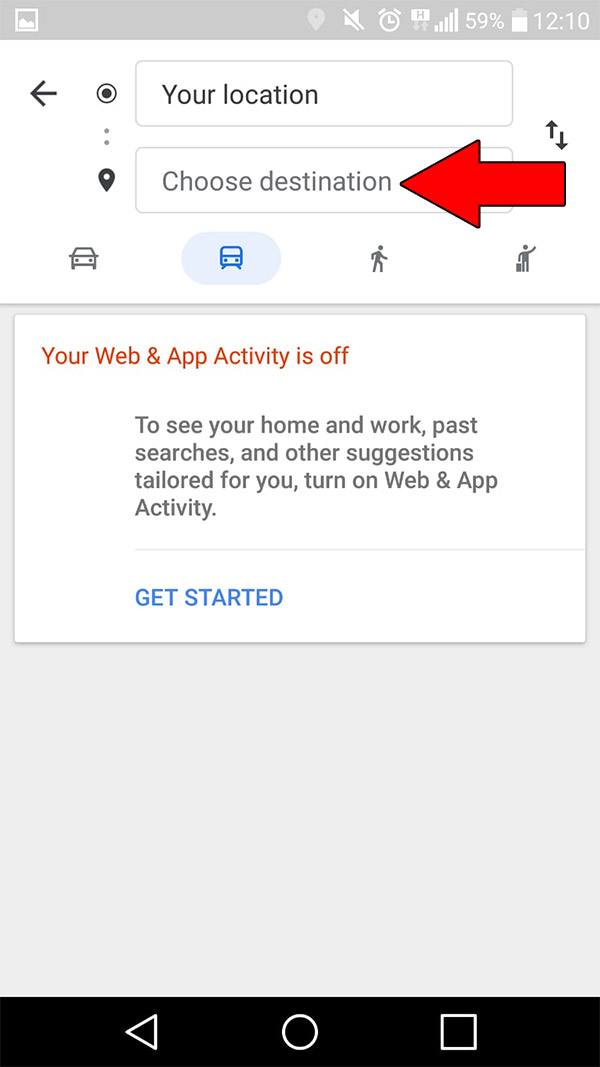Go to the phone's home screen
The width and height of the screenshot is (600, 1067).
click(299, 1031)
